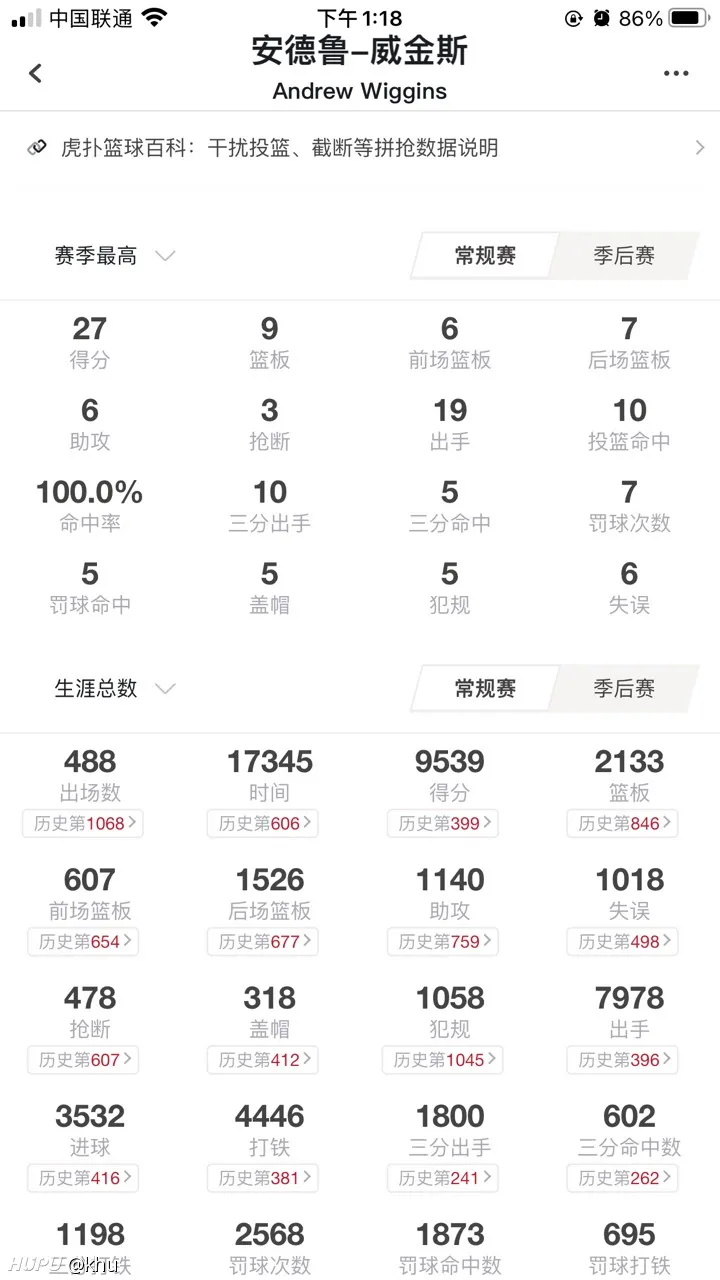Screen dimensions: 720x1280
Task: Open 历史第498 ranking under 失误
Action: 623,942
